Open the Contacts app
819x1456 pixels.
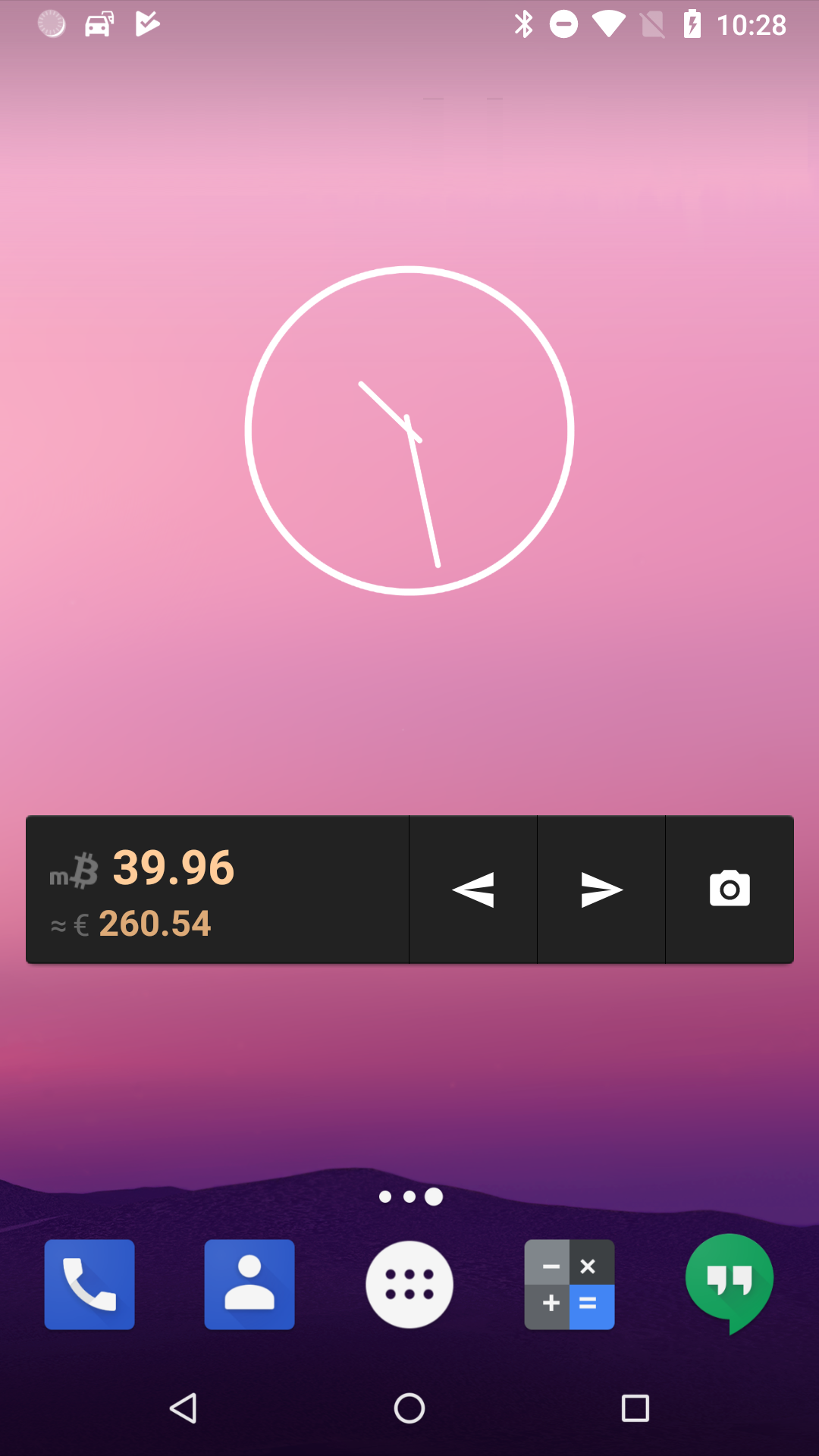(x=249, y=1285)
